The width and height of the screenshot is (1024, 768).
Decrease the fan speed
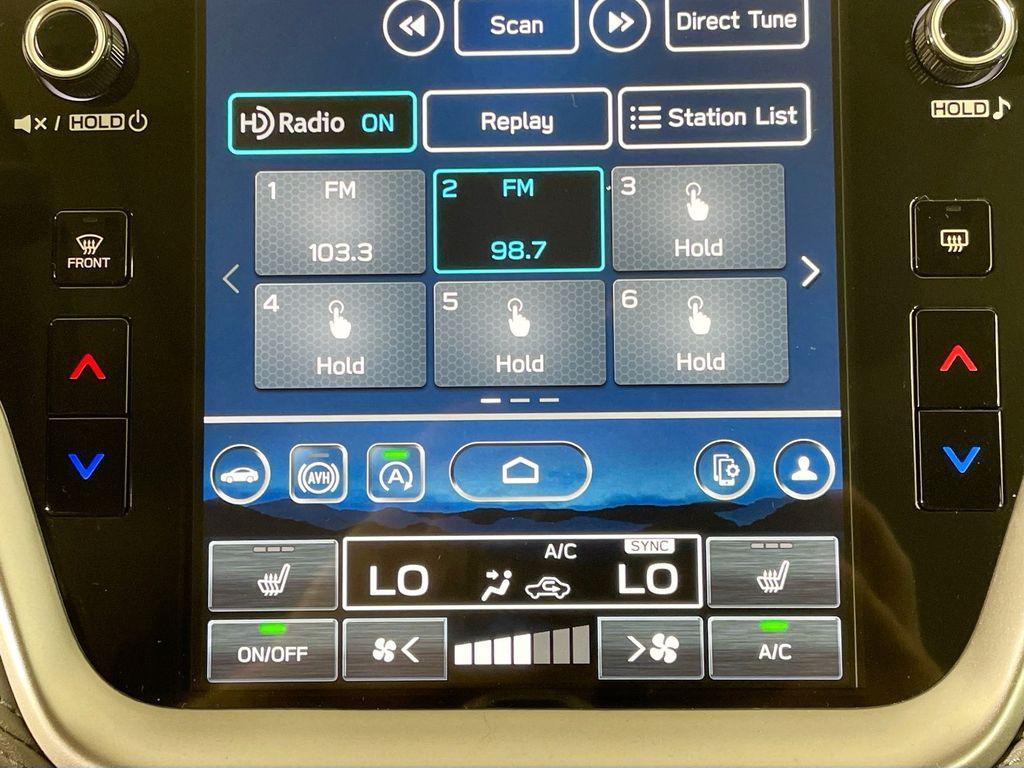click(394, 650)
